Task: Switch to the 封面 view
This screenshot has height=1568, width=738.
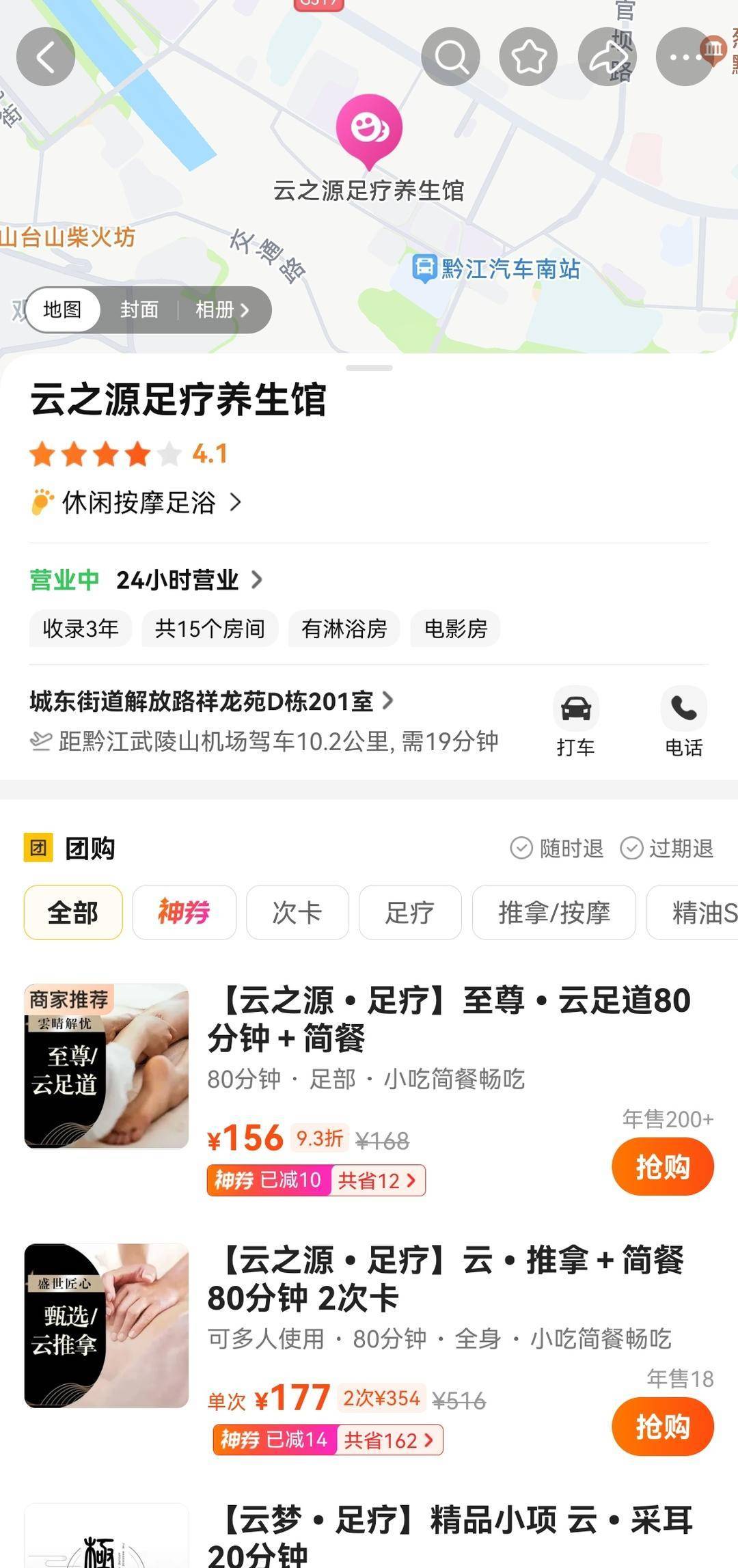Action: click(139, 310)
